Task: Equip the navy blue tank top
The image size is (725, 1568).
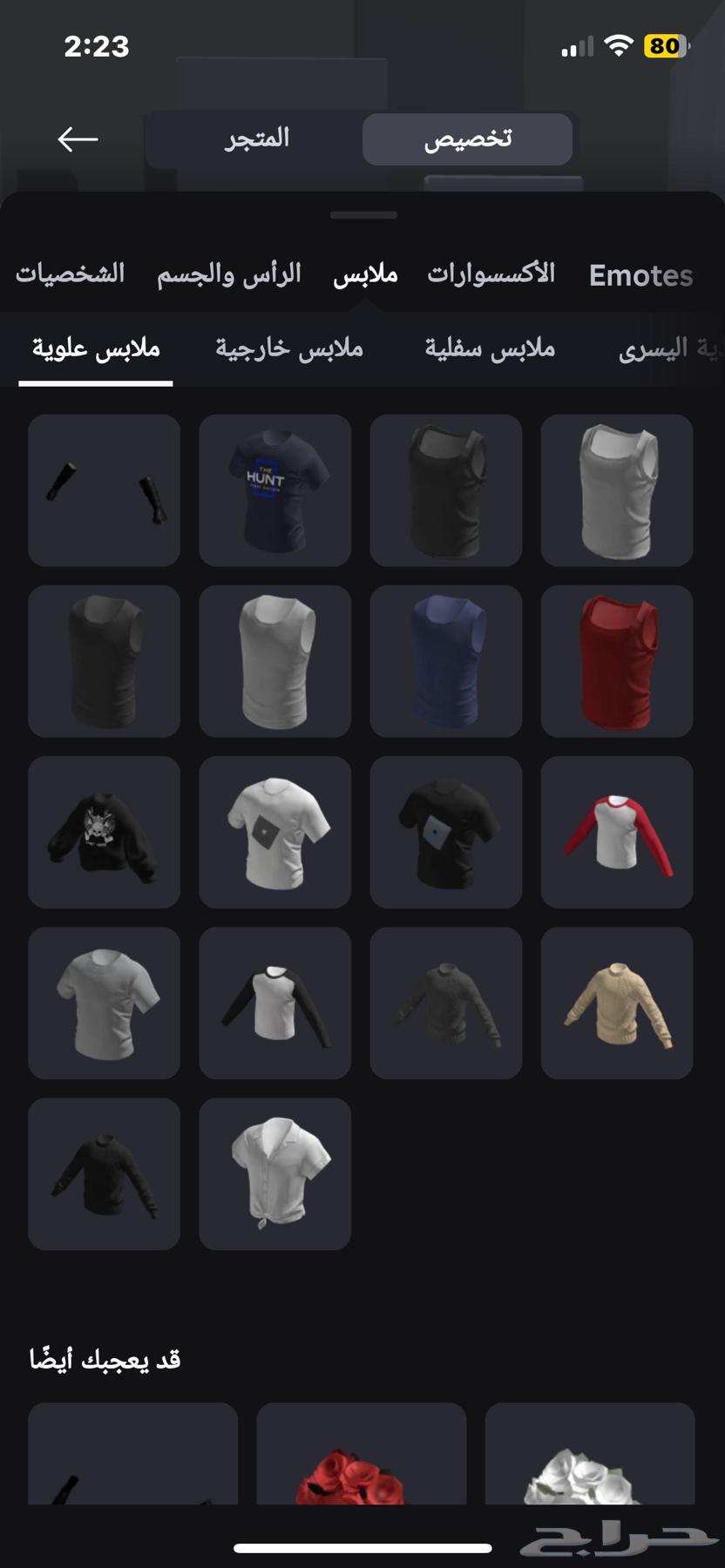Action: pos(445,660)
